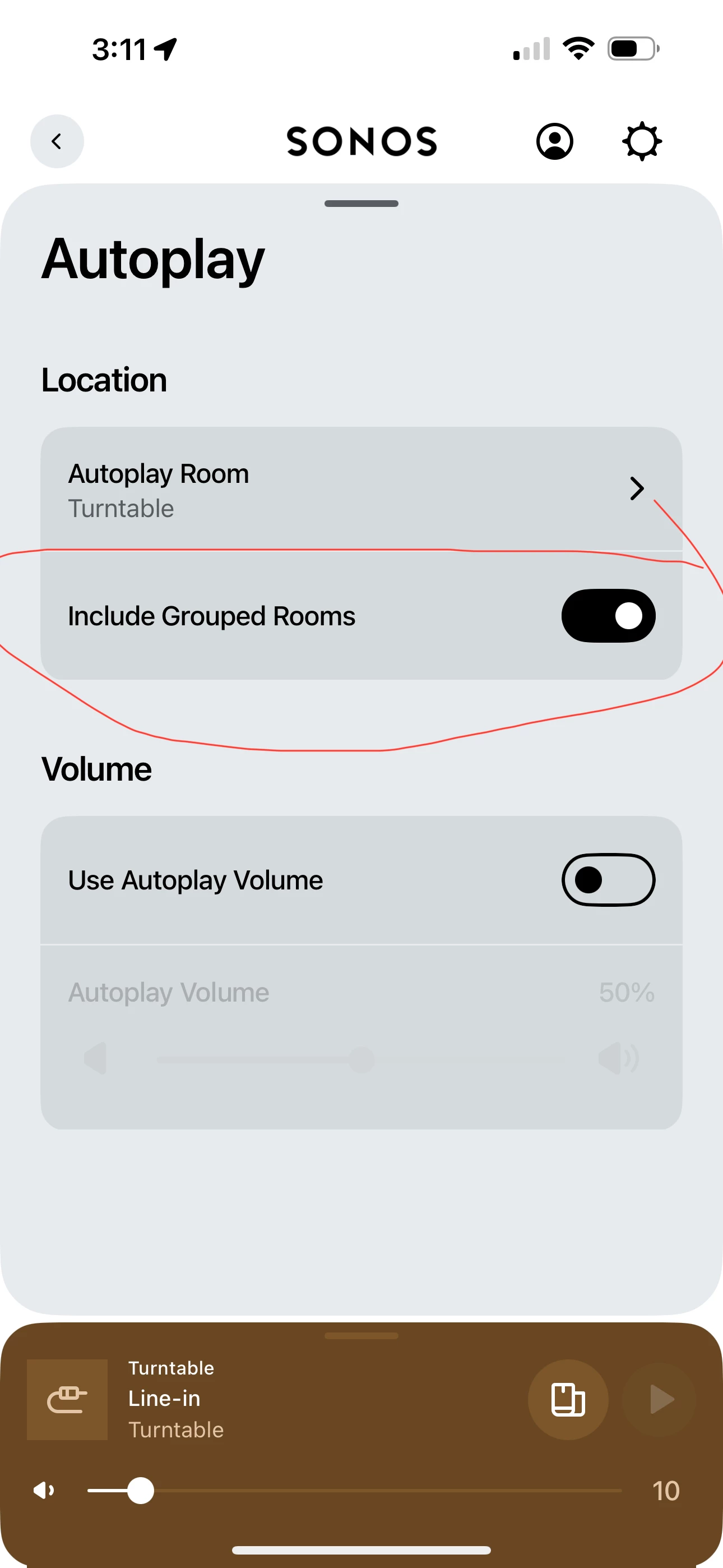Turn off Include Grouped Rooms
Screen dimensions: 723x1568
608,615
